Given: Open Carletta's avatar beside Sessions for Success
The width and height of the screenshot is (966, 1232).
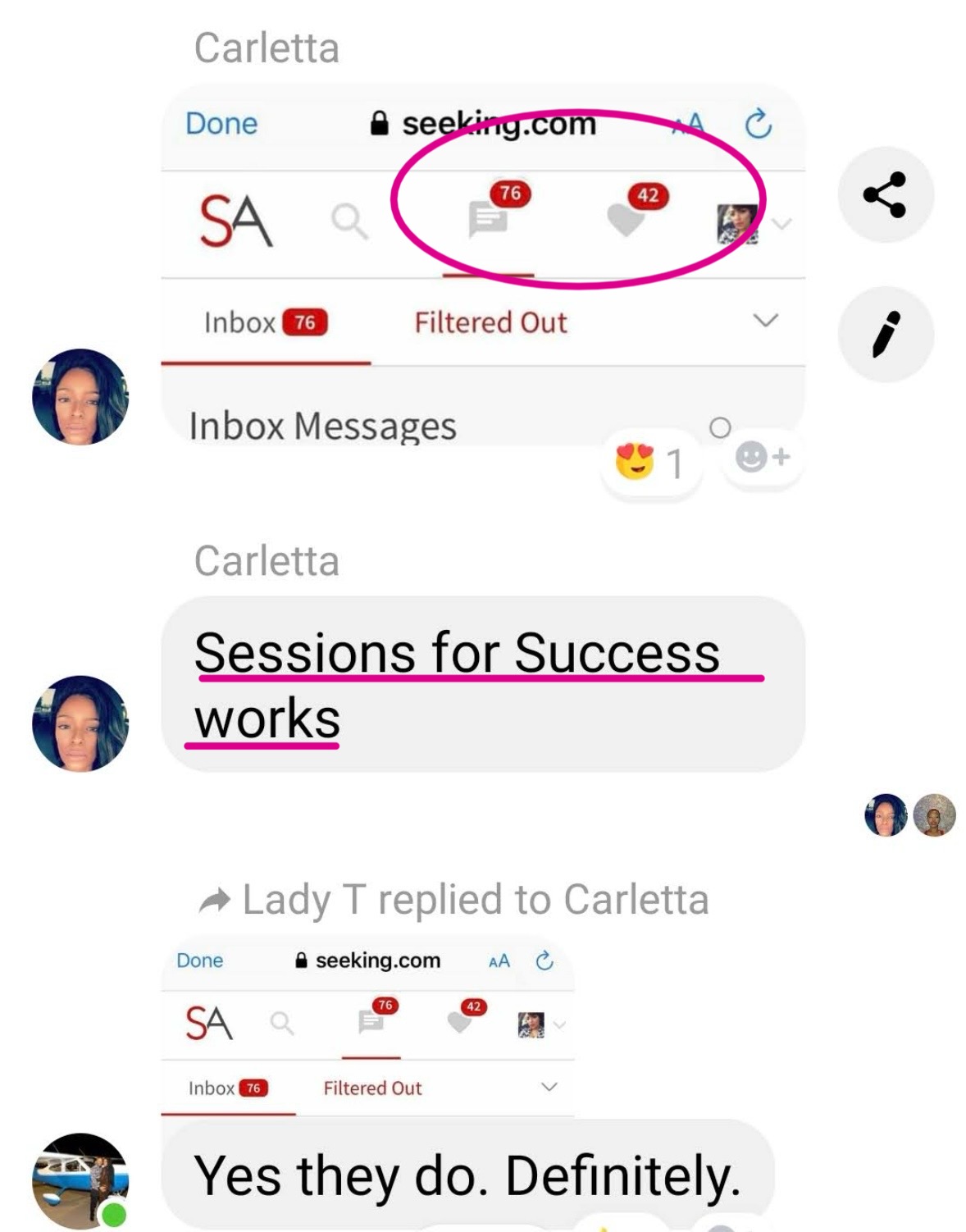Looking at the screenshot, I should 80,723.
